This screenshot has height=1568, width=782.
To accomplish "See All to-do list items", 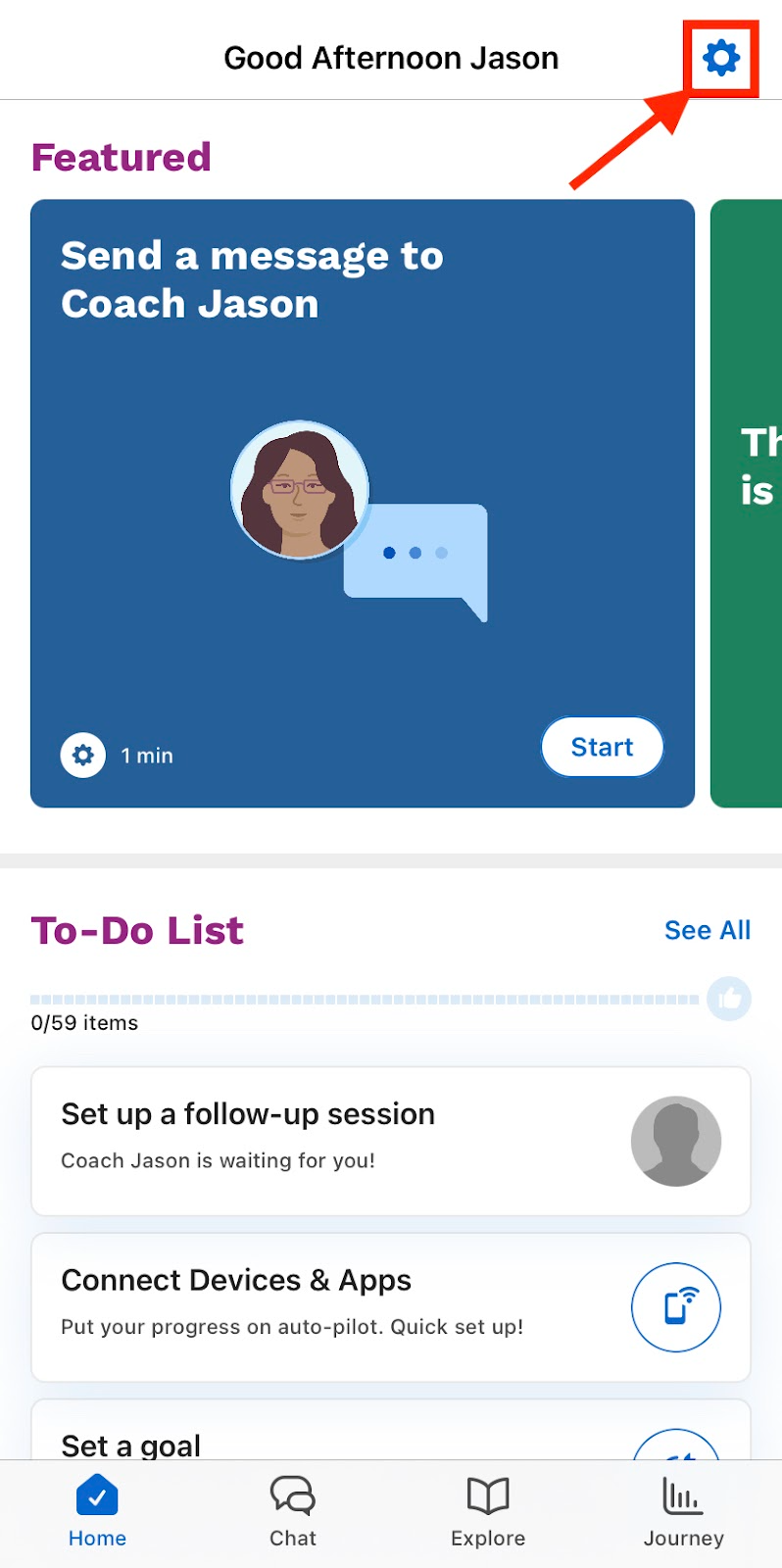I will point(707,930).
